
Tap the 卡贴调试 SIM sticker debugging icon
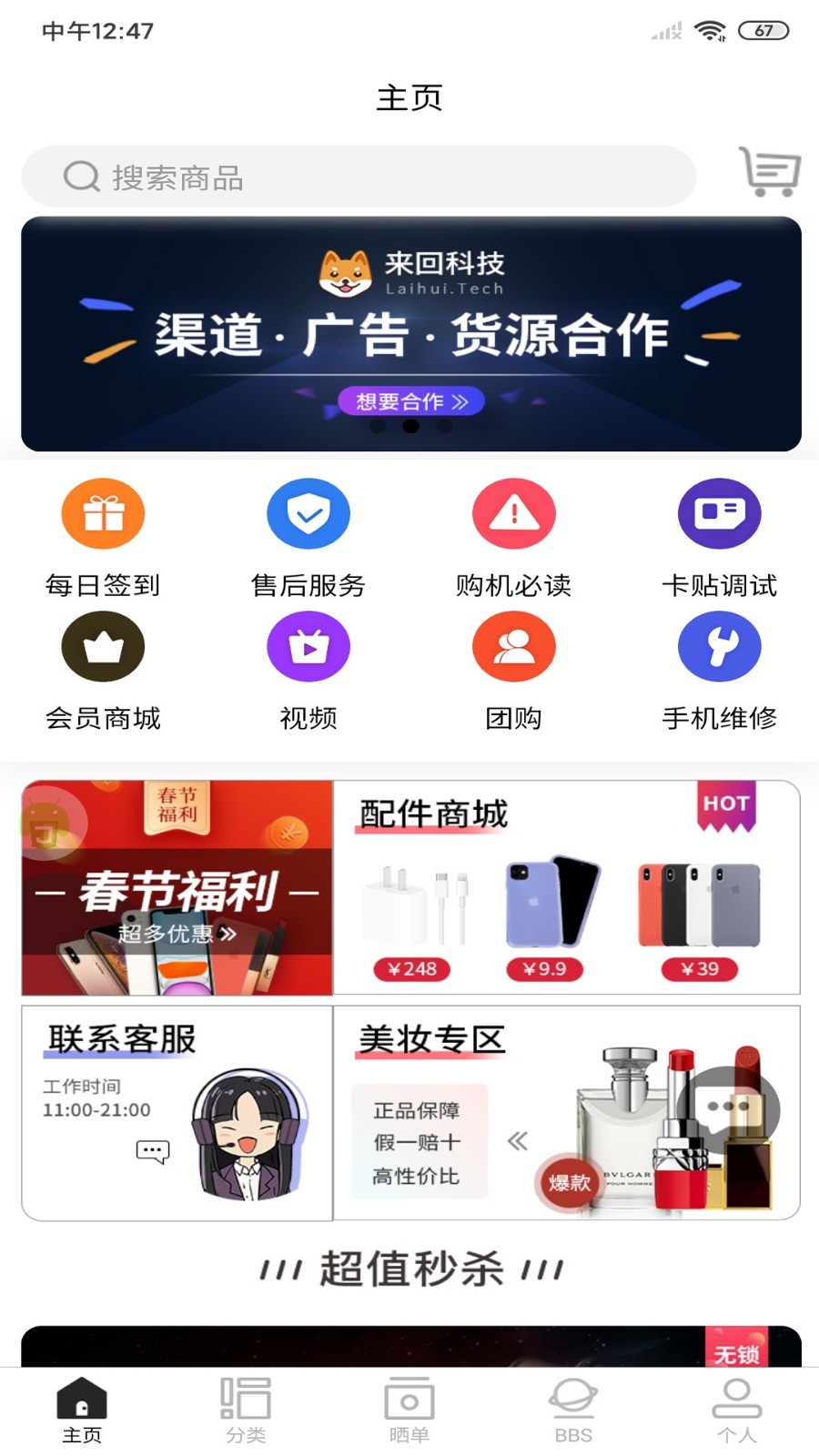[719, 513]
